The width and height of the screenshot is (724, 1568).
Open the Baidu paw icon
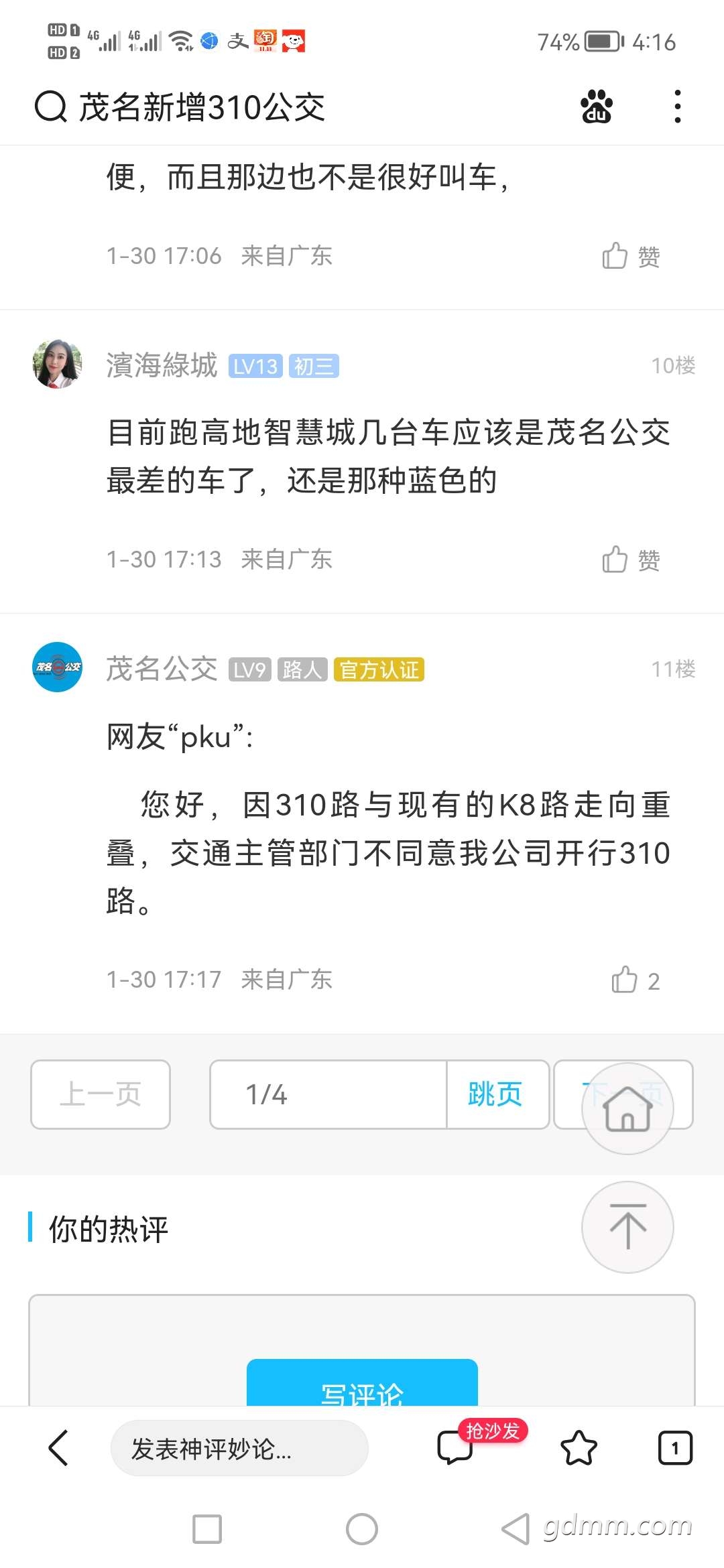click(x=597, y=107)
